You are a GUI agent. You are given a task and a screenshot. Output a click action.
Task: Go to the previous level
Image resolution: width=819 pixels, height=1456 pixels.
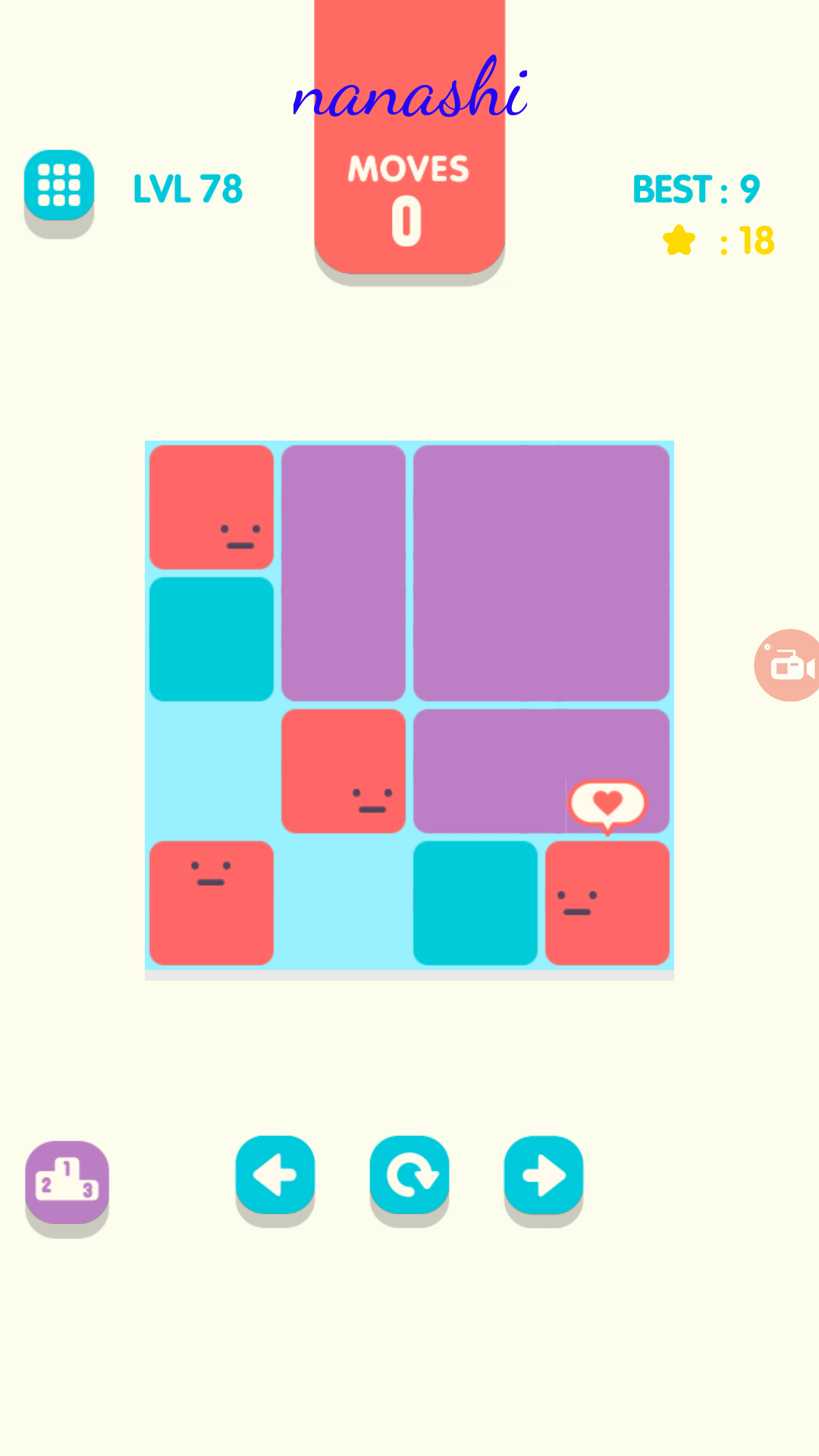point(275,1175)
